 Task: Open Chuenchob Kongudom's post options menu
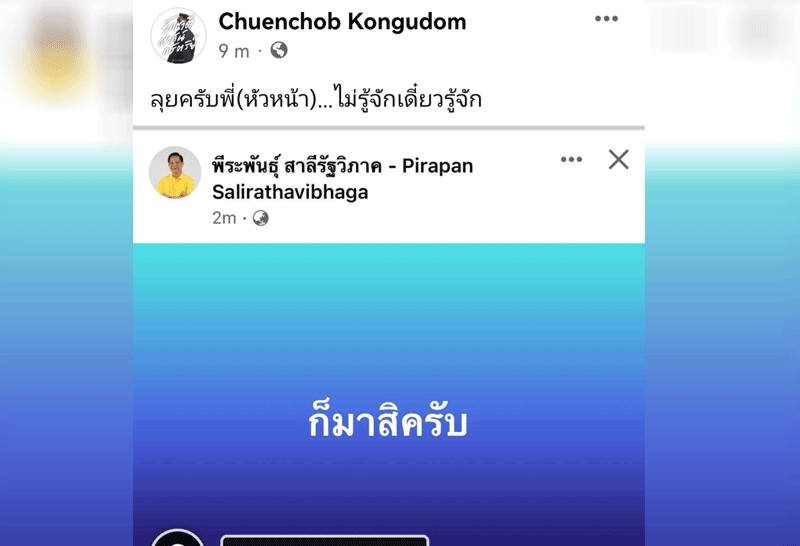point(606,19)
